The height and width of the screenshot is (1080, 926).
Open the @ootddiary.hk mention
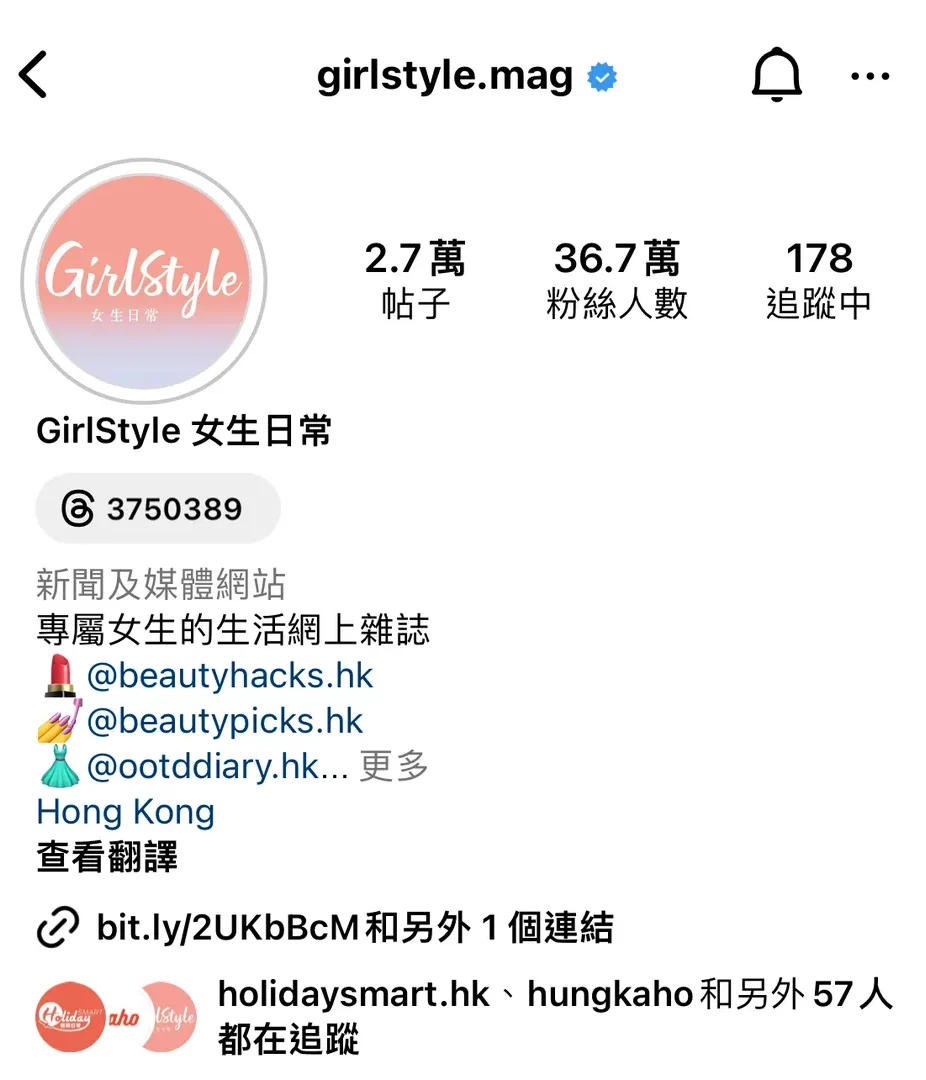203,767
